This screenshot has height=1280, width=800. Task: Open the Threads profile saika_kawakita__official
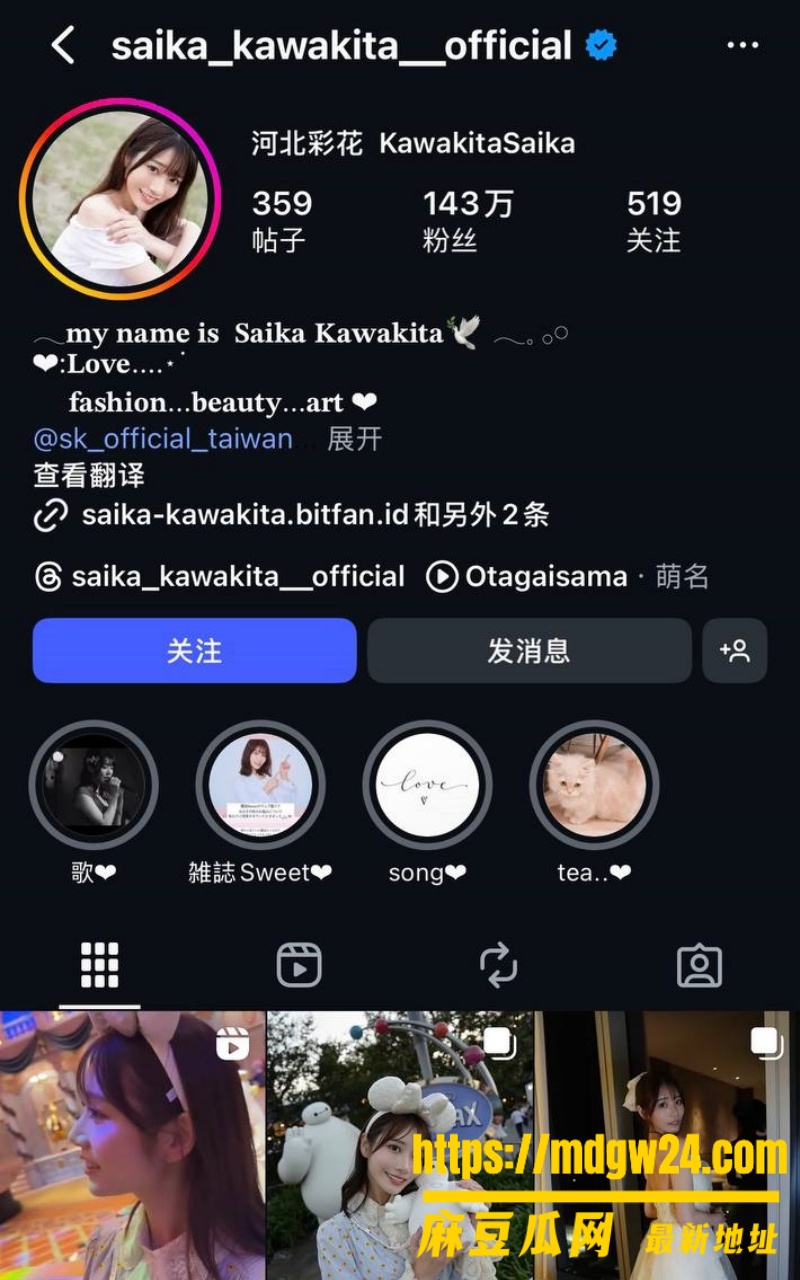pyautogui.click(x=220, y=577)
